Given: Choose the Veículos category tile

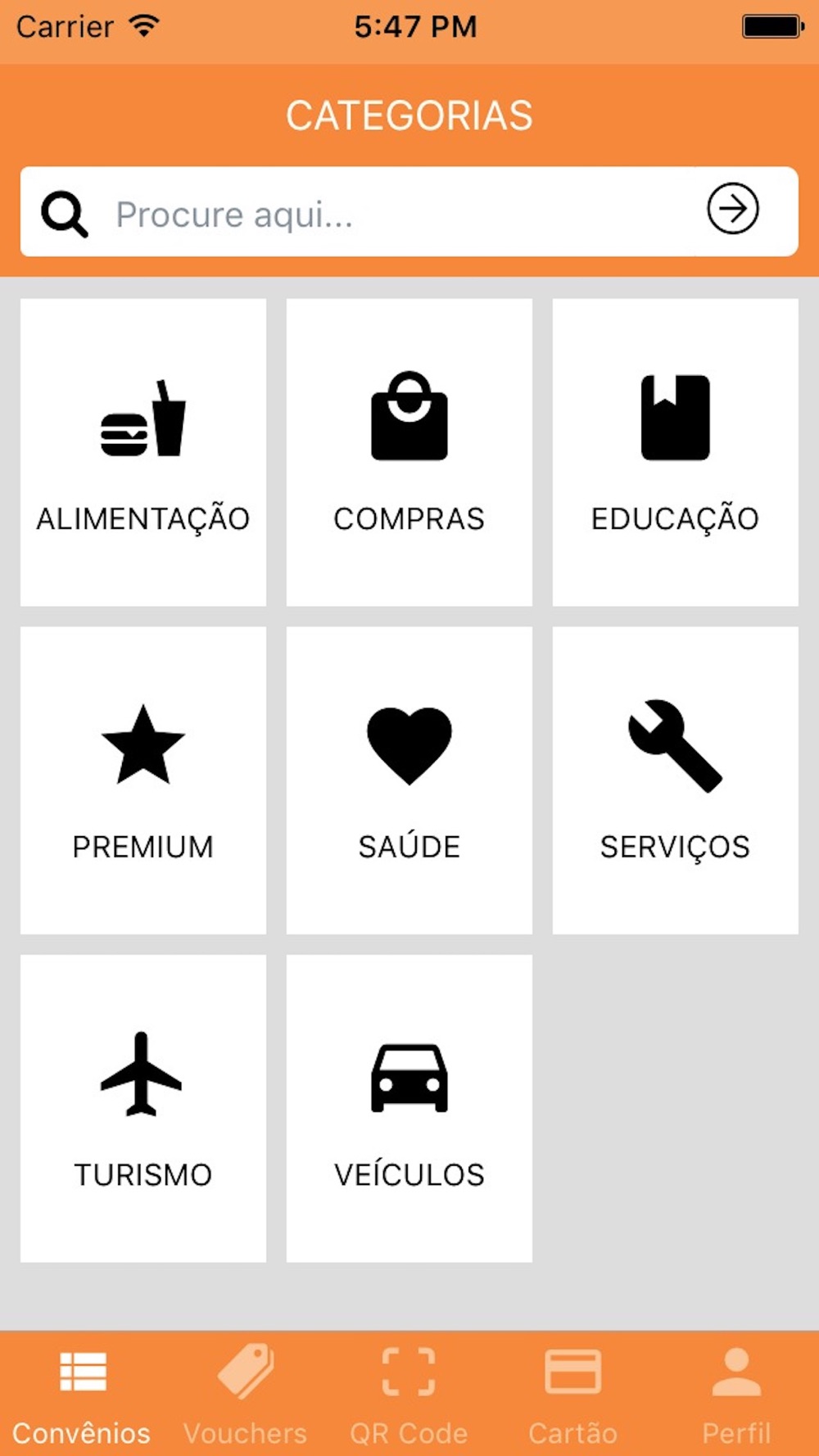Looking at the screenshot, I should pyautogui.click(x=409, y=1107).
